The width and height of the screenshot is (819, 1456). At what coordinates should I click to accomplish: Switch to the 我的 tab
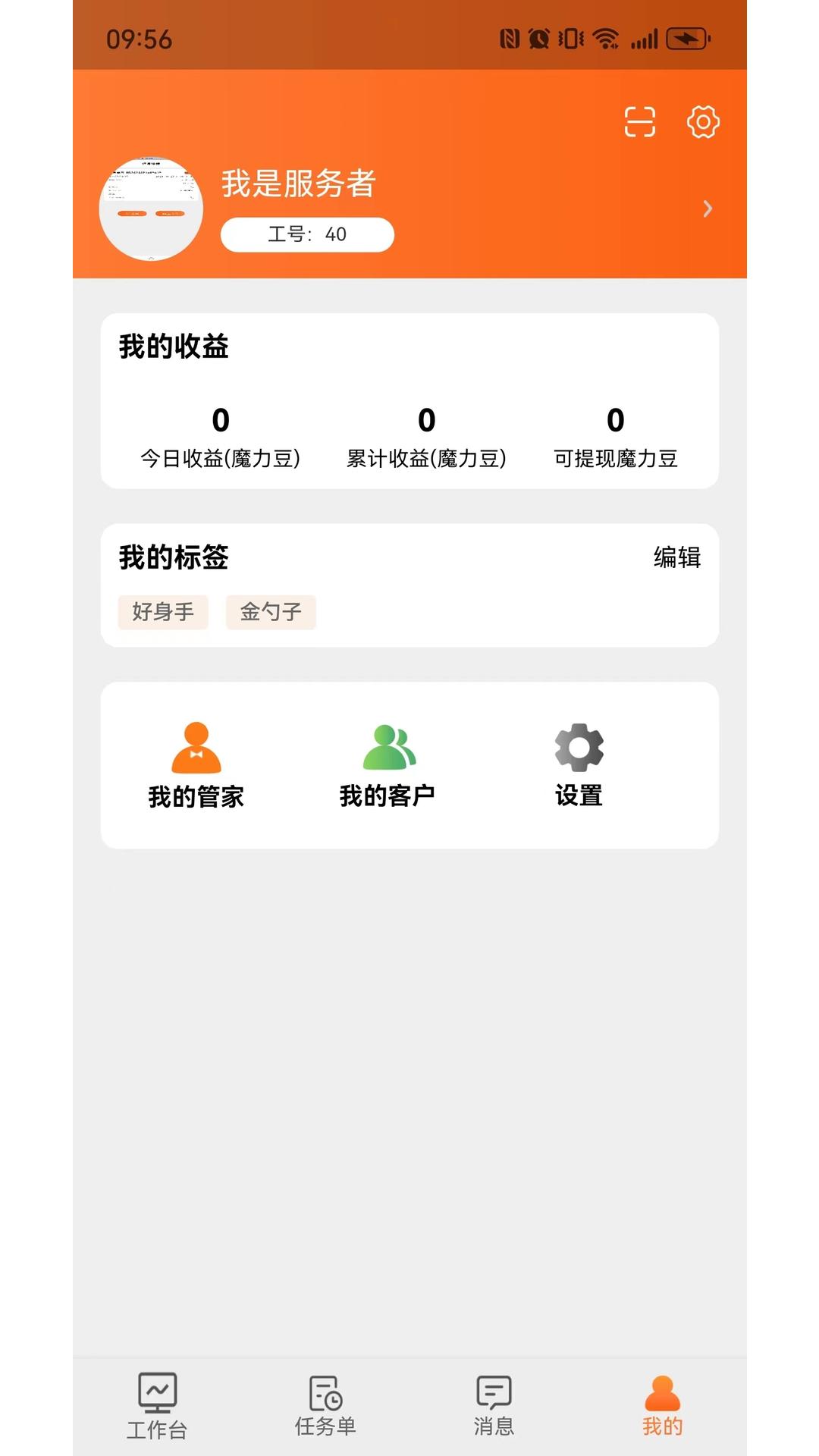(x=662, y=1405)
